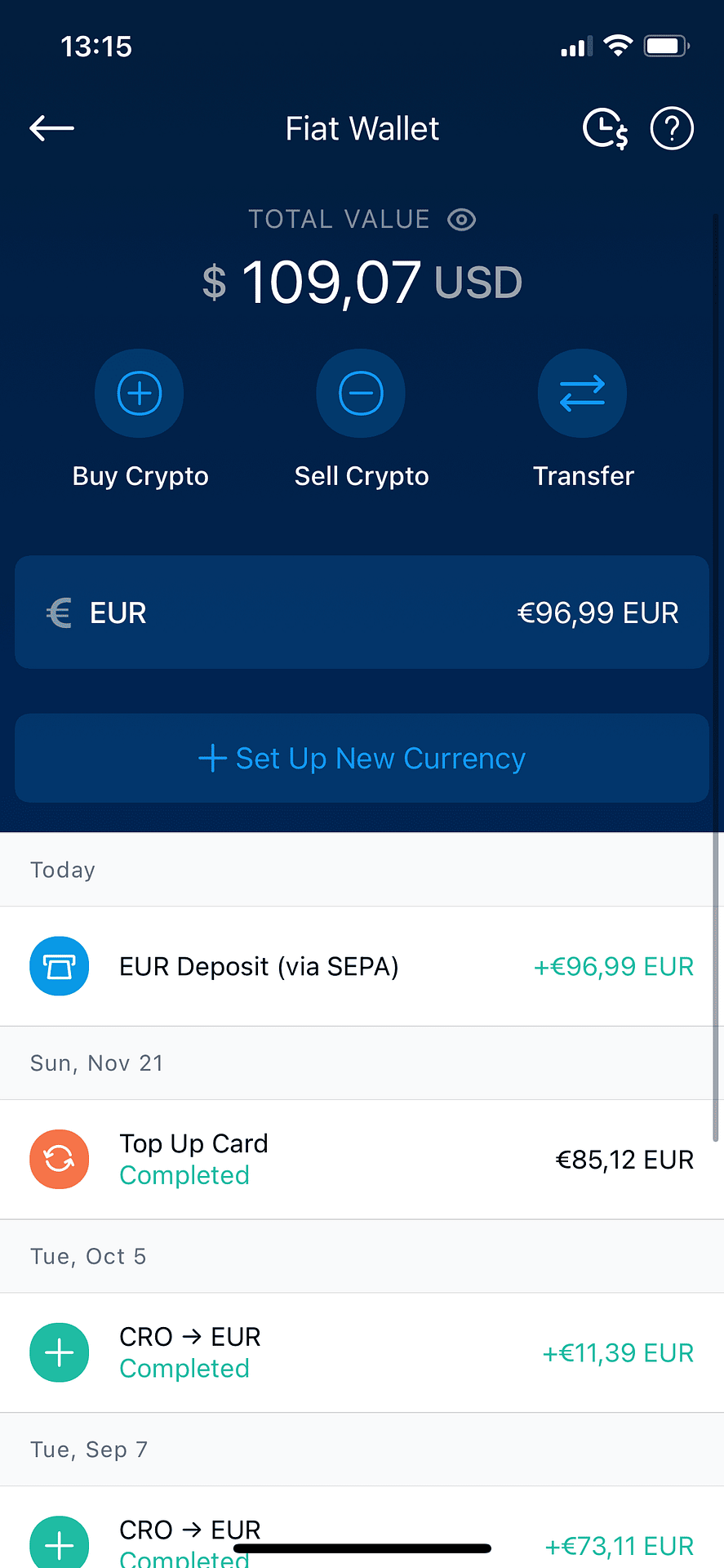View the Top Up Card transaction
The image size is (724, 1568).
pos(362,1160)
